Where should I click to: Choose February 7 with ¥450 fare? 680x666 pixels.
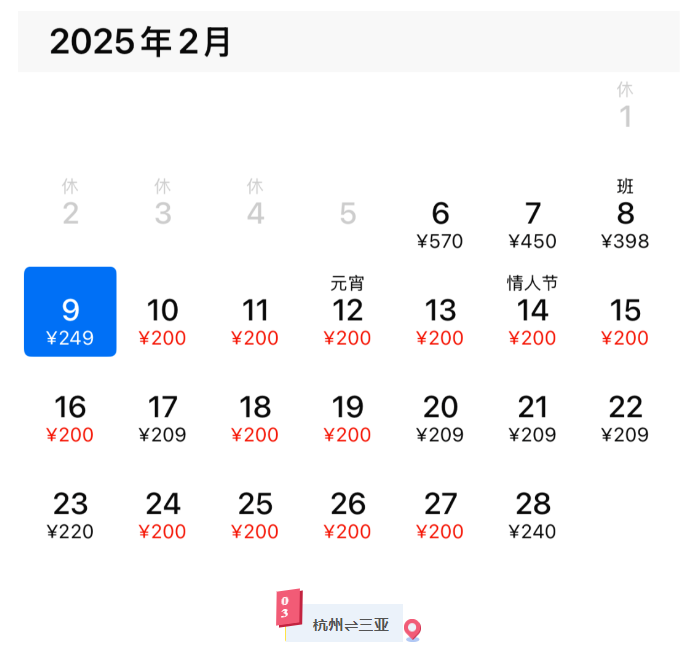(x=533, y=224)
